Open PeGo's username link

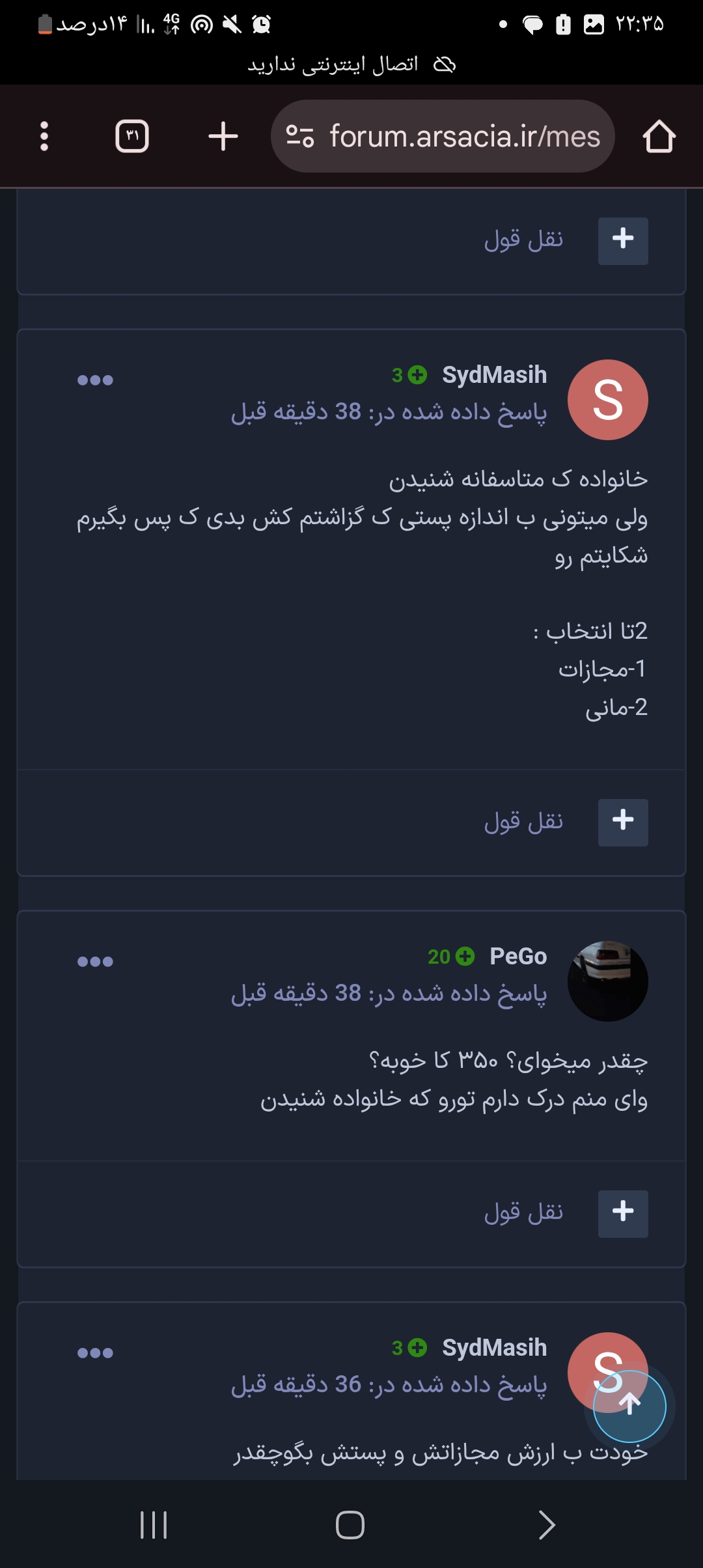pos(517,956)
